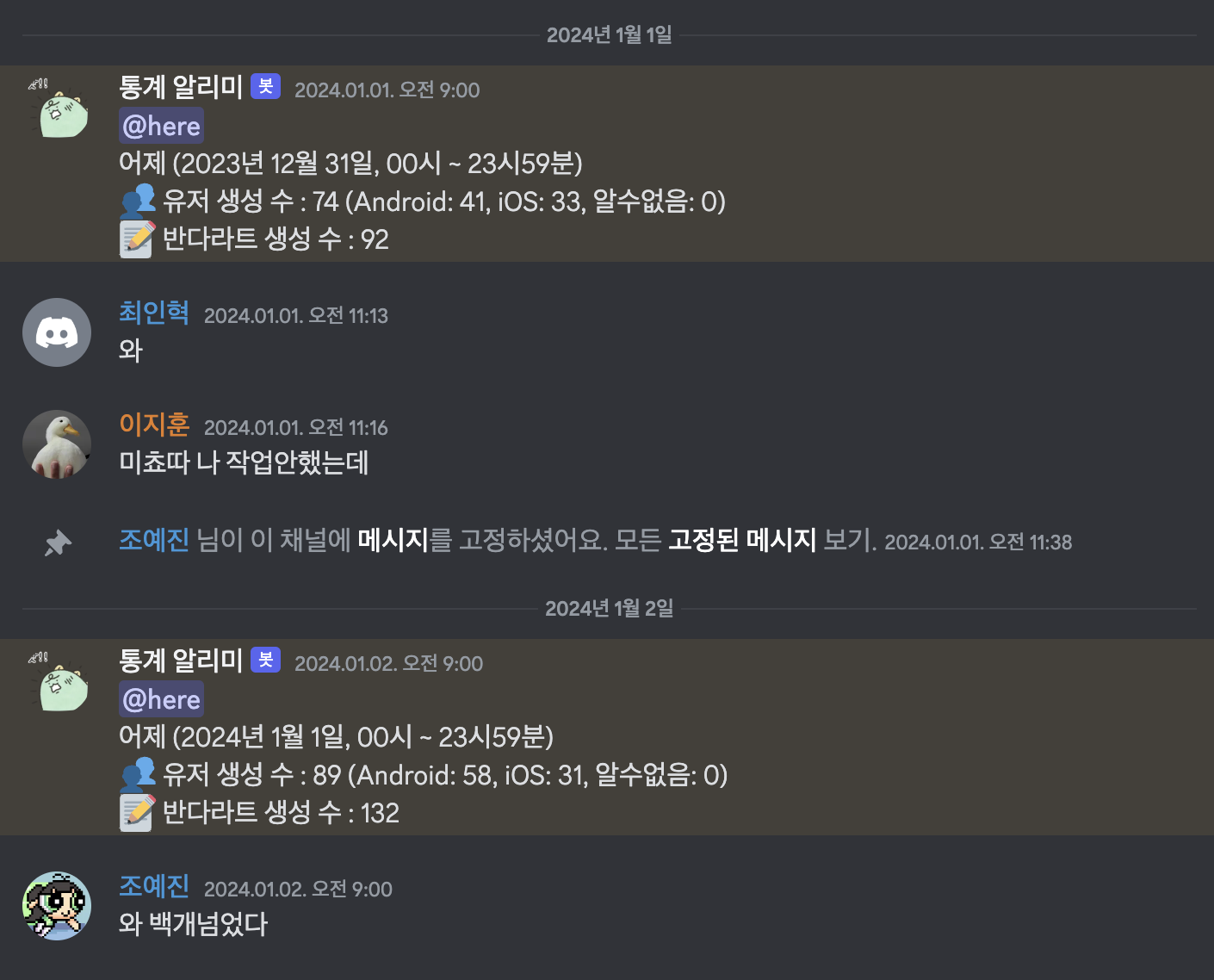Viewport: 1214px width, 980px height.
Task: Open the pinned 메시지 link
Action: coord(393,540)
